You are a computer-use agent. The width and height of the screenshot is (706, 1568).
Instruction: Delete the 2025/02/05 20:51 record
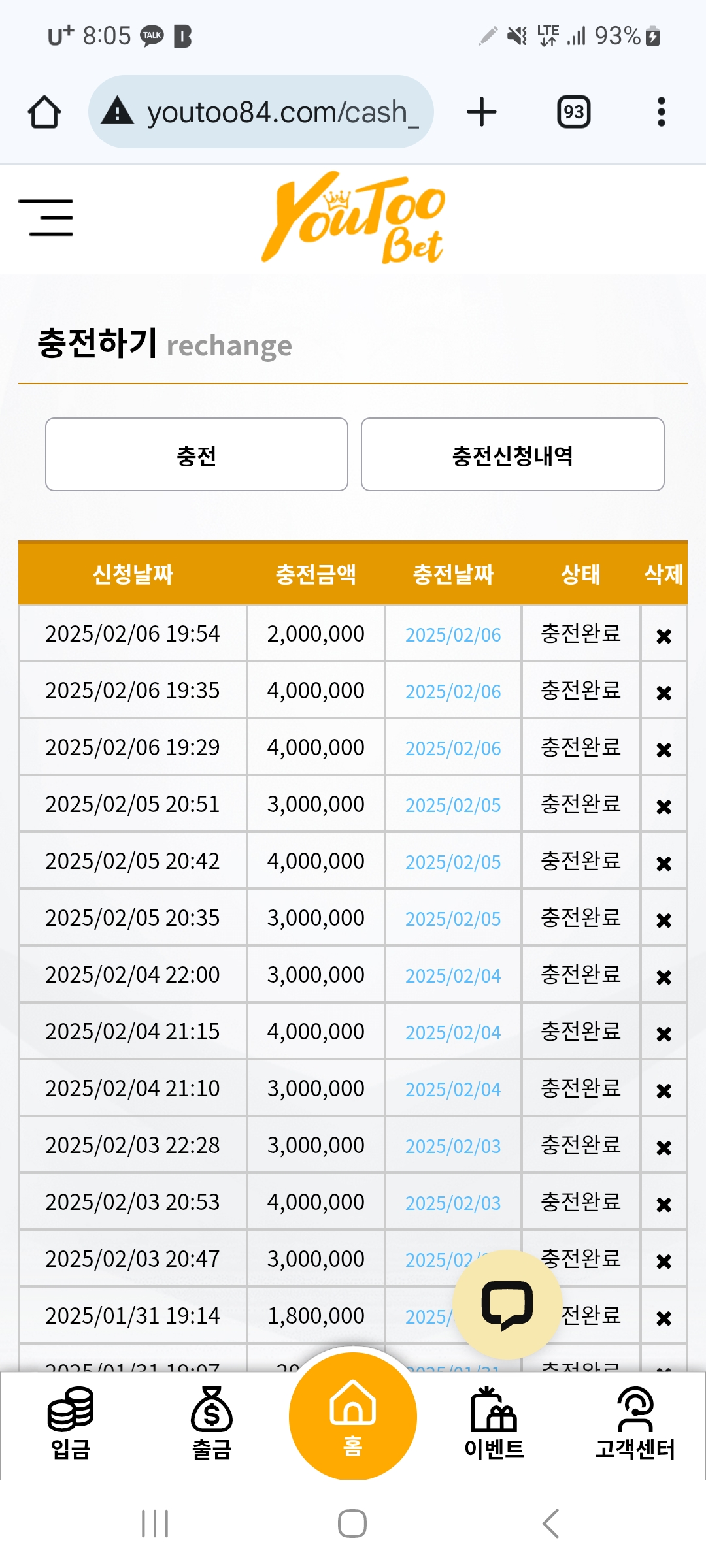[664, 806]
